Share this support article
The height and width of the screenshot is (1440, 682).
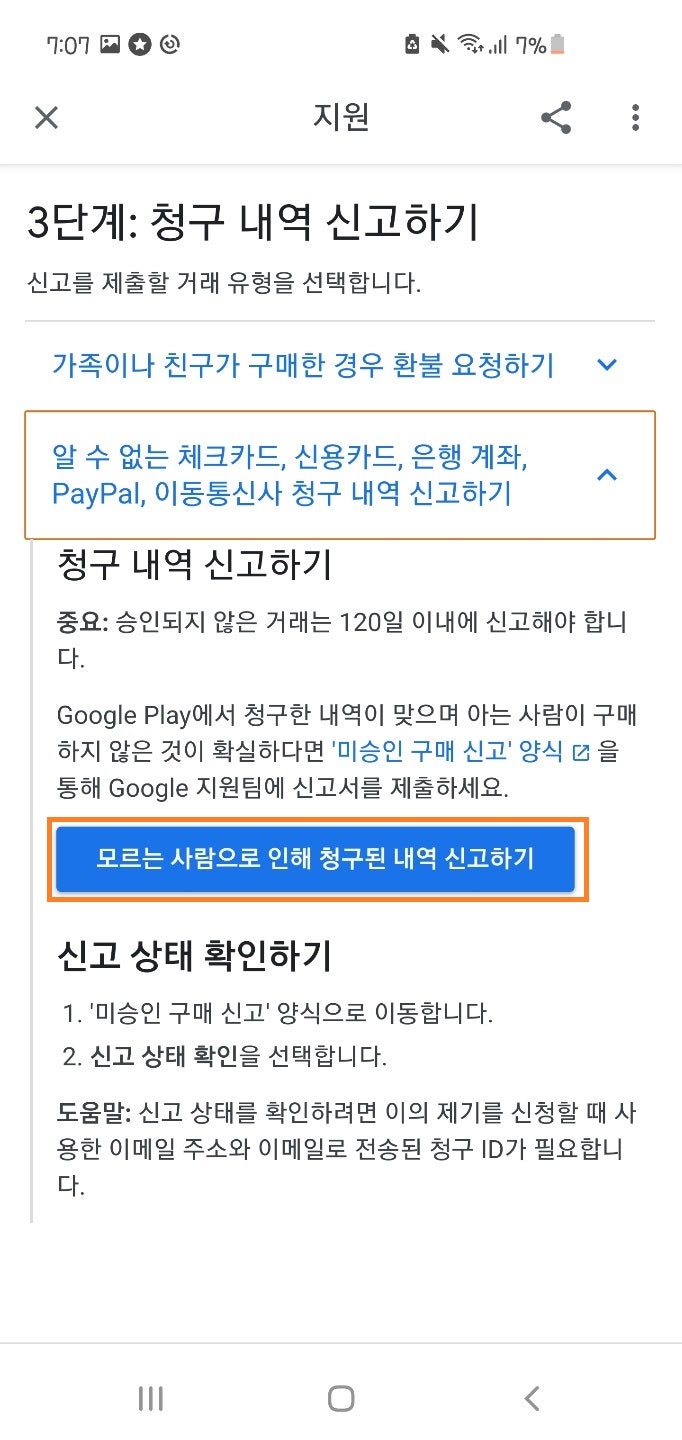pos(556,118)
